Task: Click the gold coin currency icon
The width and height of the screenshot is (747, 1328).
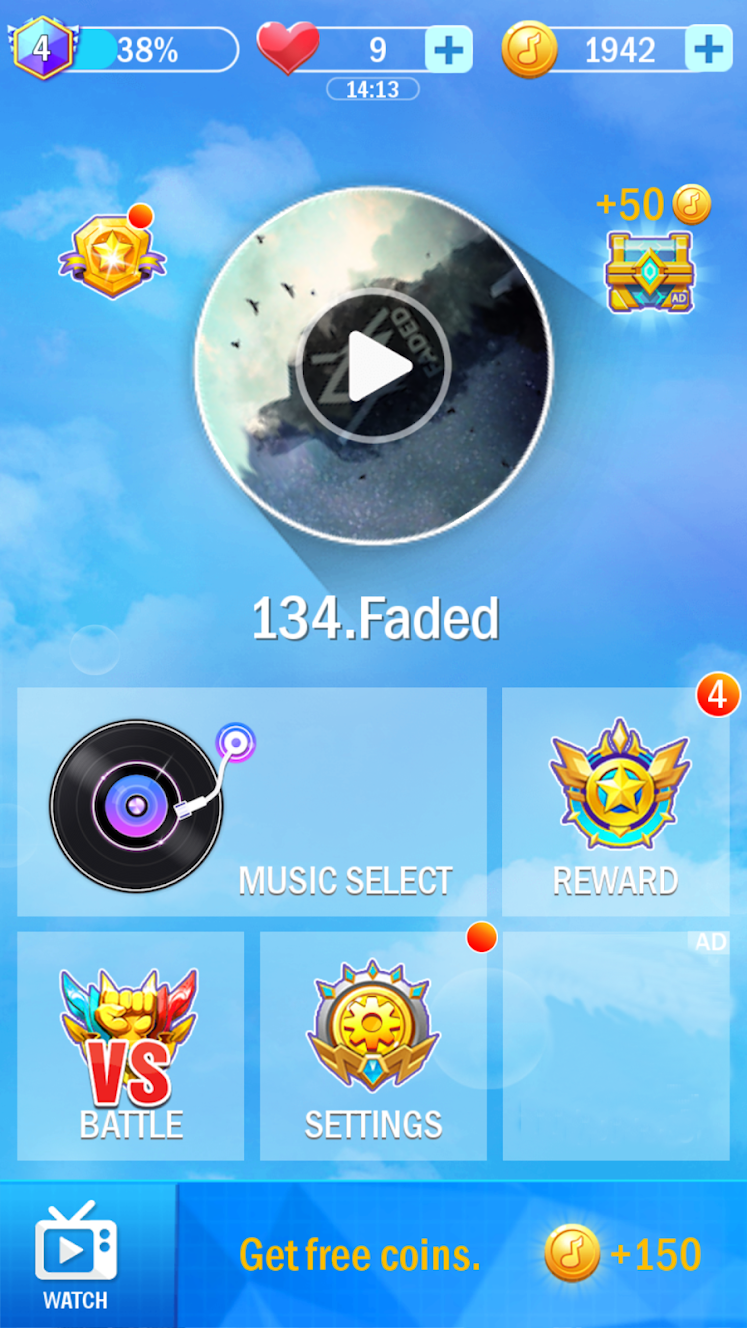Action: pyautogui.click(x=530, y=48)
